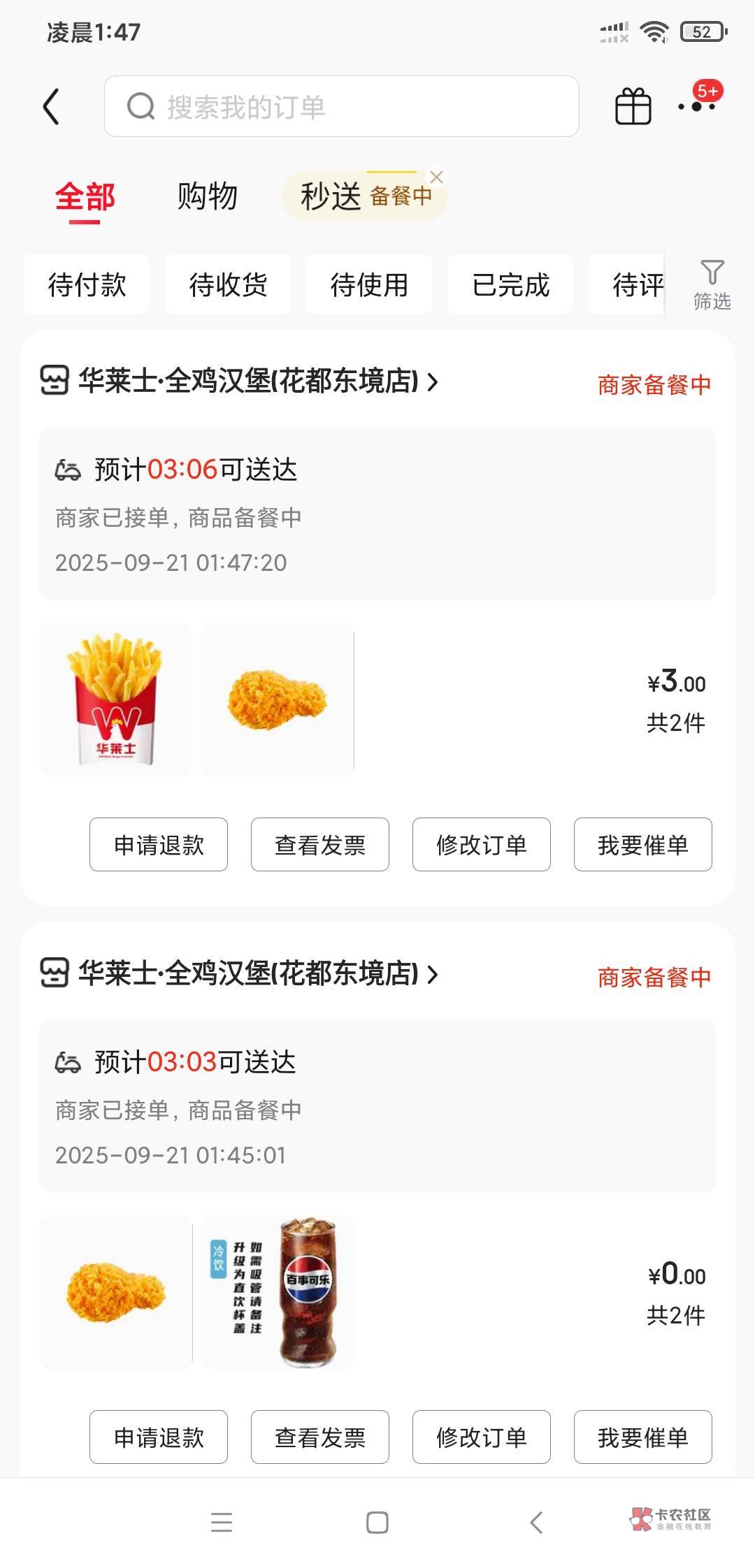
Task: Tap 我要催单 on the ¥0.00 order
Action: click(x=643, y=1437)
